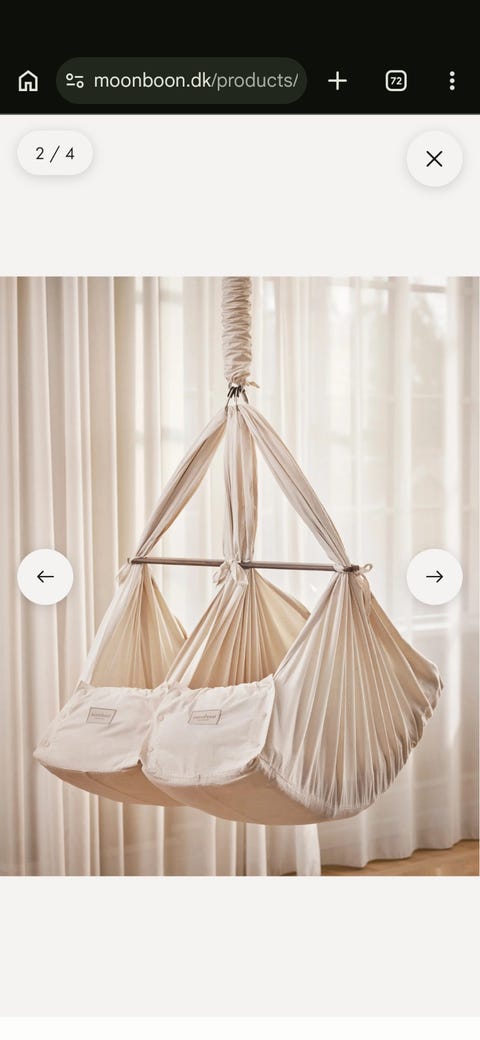Go to the next gallery image
480x1040 pixels.
coord(434,576)
